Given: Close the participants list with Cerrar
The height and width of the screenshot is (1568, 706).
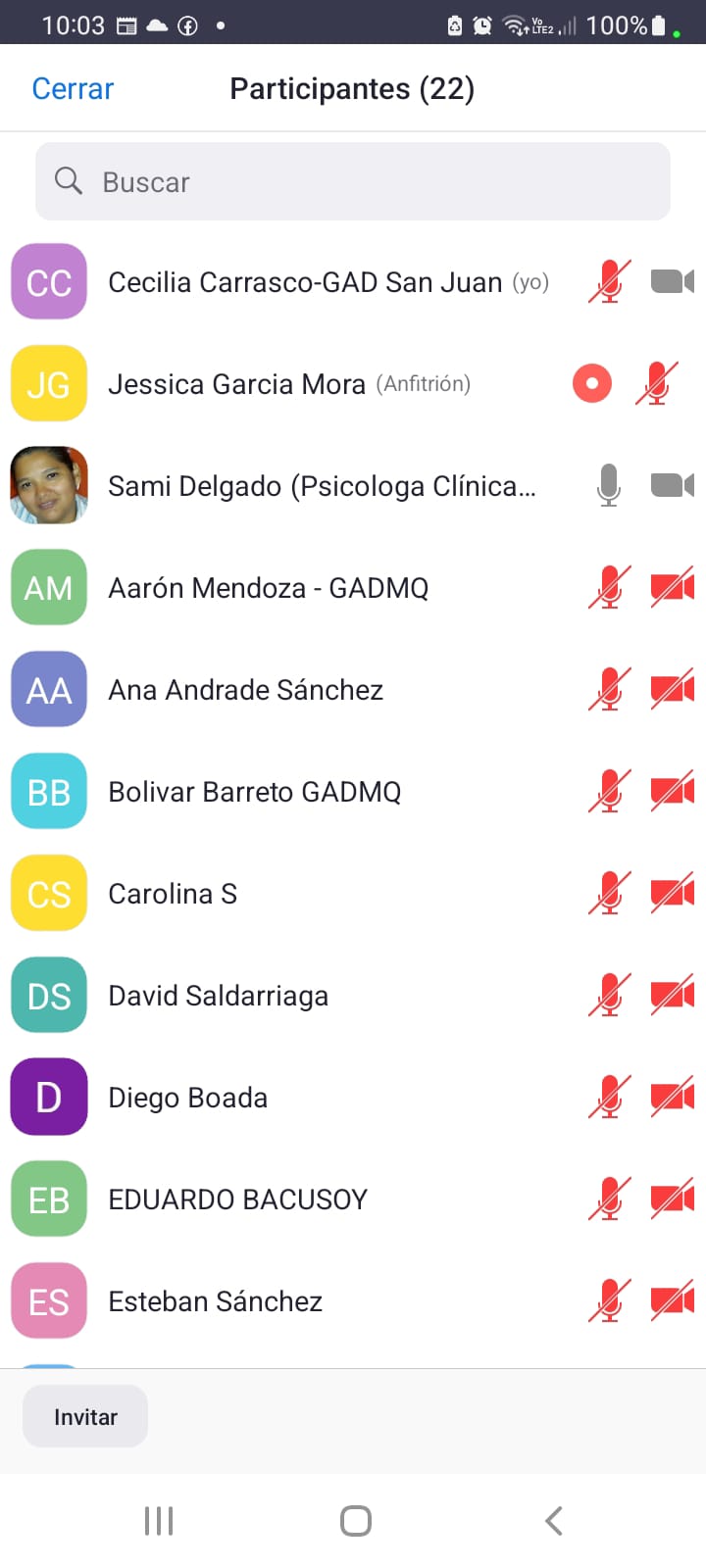Looking at the screenshot, I should 73,89.
